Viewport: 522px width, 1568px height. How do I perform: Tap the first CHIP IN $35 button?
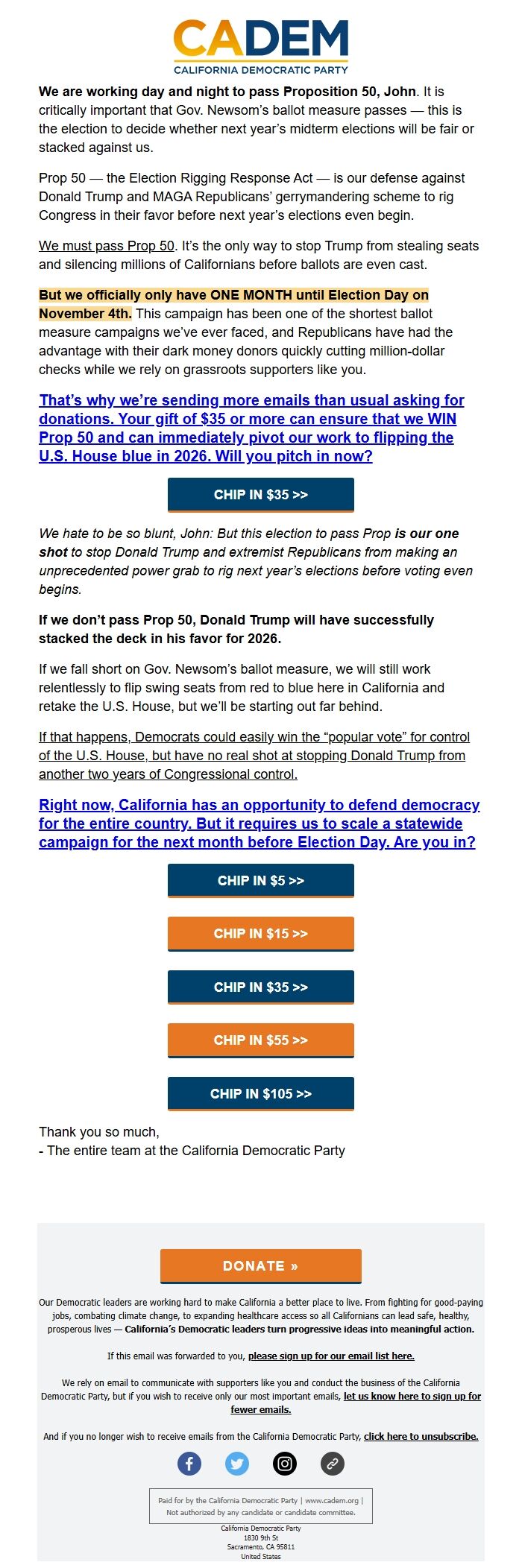pos(261,495)
